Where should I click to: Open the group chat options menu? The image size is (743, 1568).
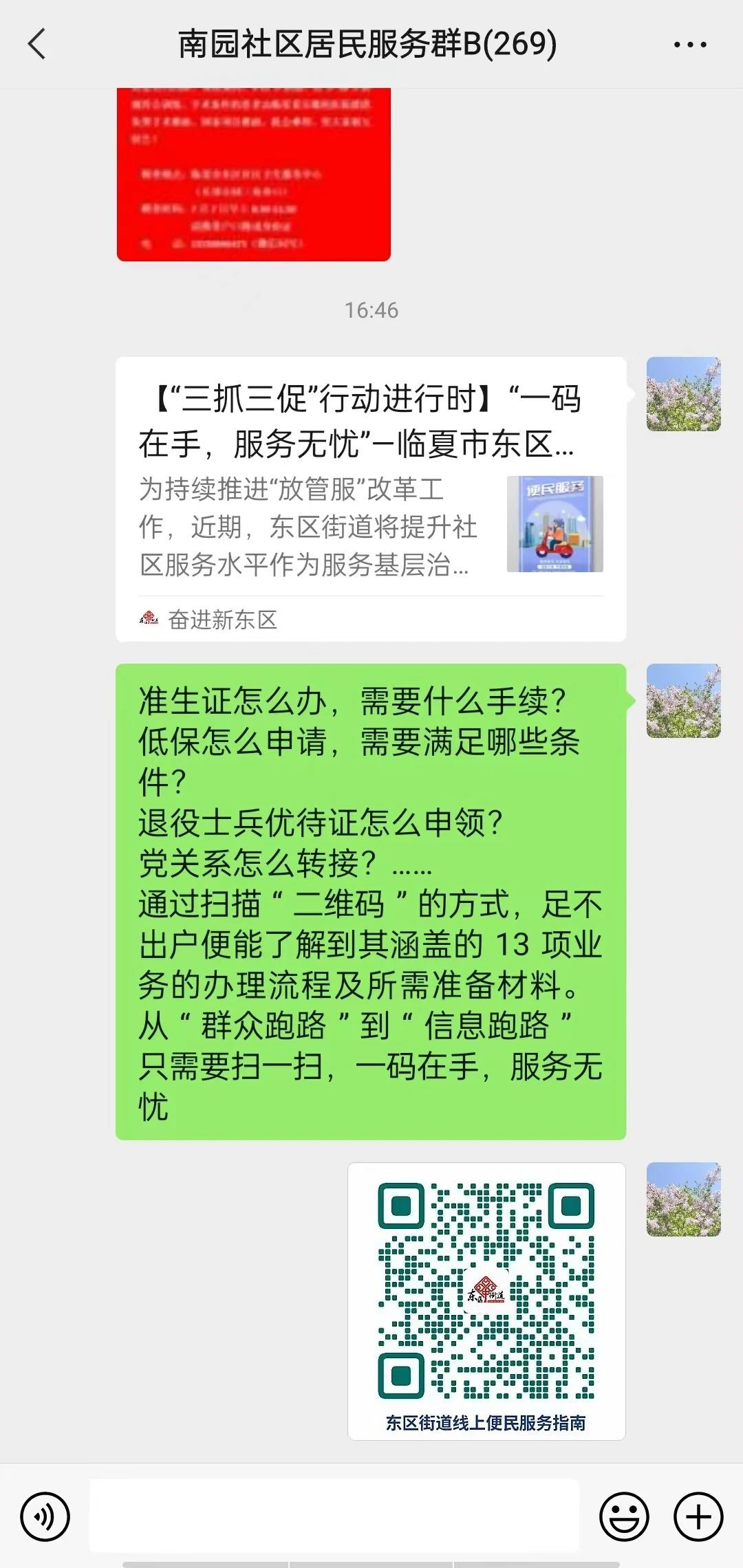(689, 45)
